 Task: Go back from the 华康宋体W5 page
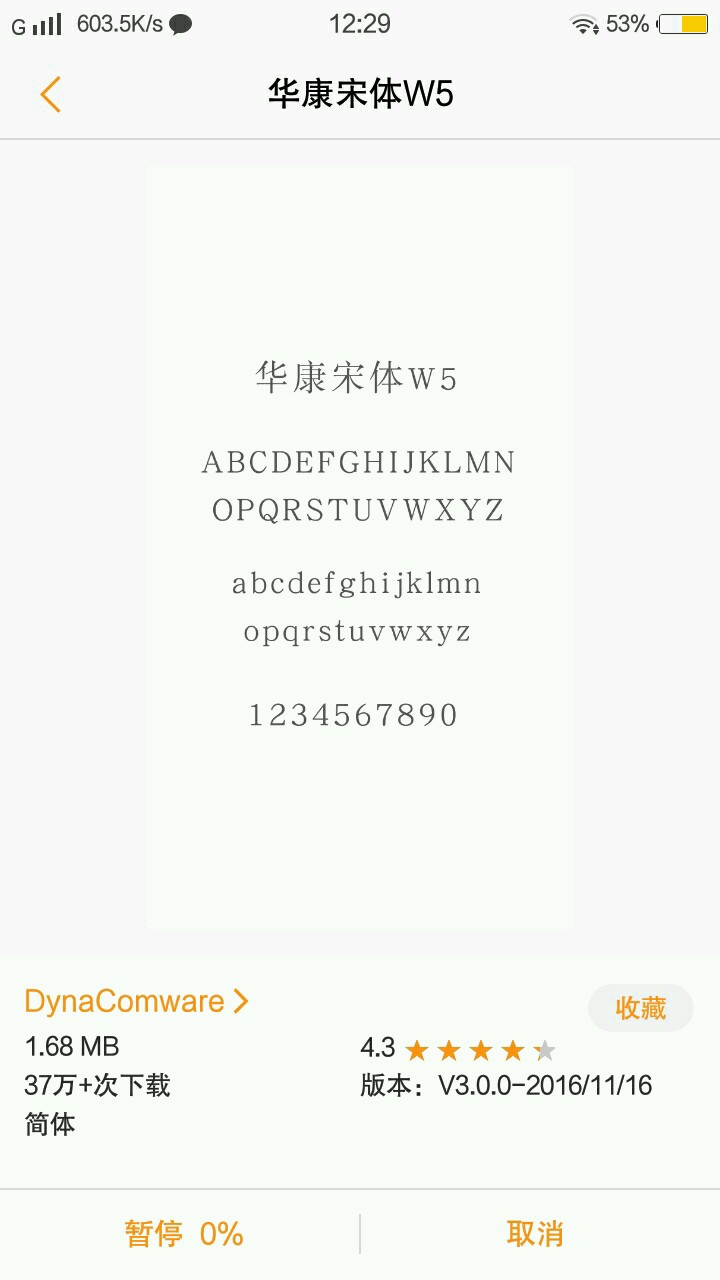click(x=50, y=95)
